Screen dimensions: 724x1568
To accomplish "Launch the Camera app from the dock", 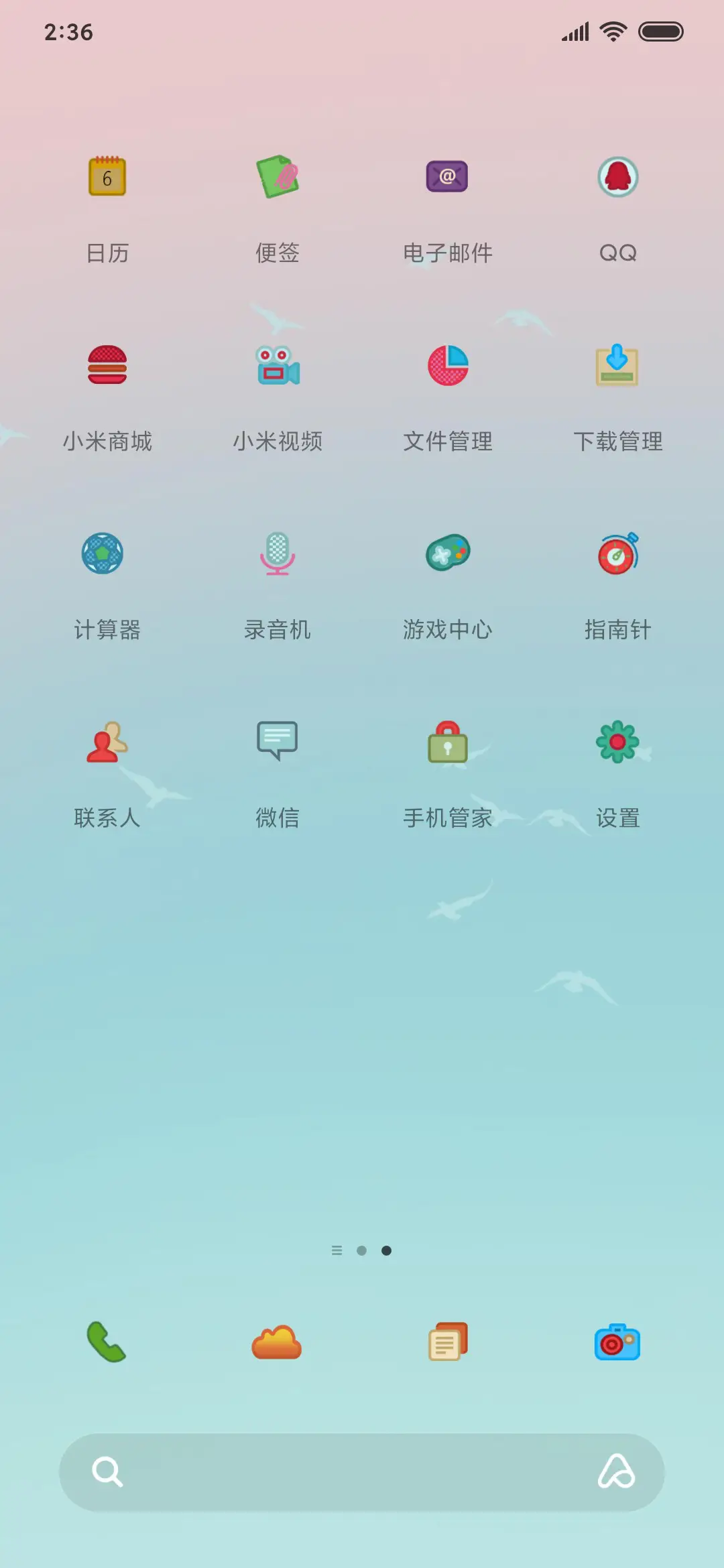I will click(x=617, y=1343).
